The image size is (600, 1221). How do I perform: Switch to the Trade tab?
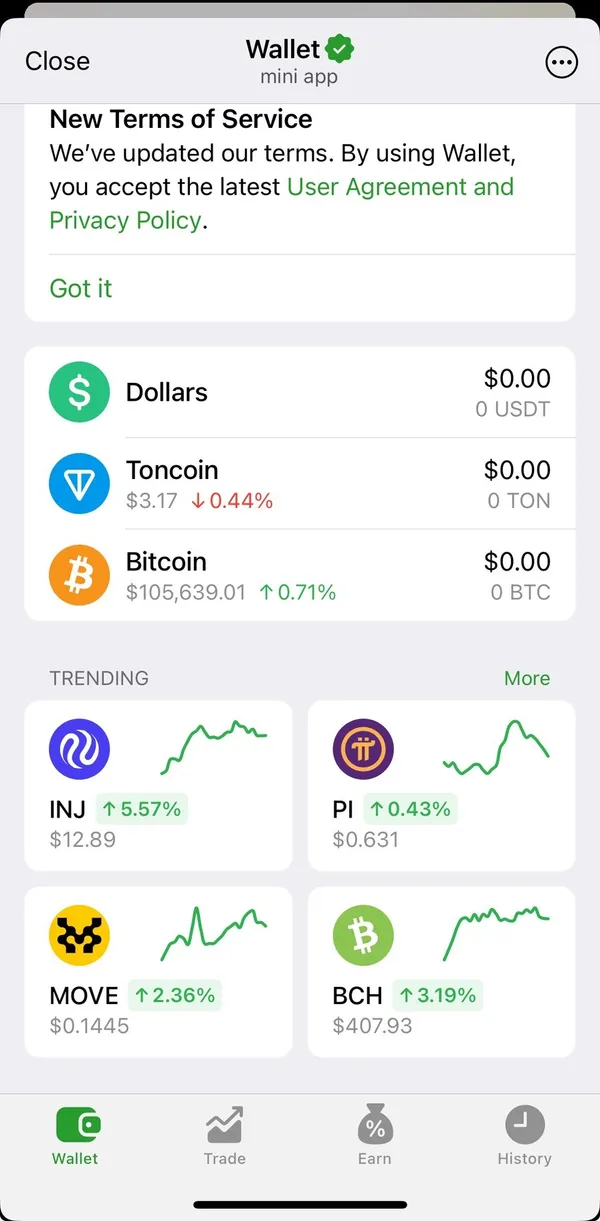225,1136
